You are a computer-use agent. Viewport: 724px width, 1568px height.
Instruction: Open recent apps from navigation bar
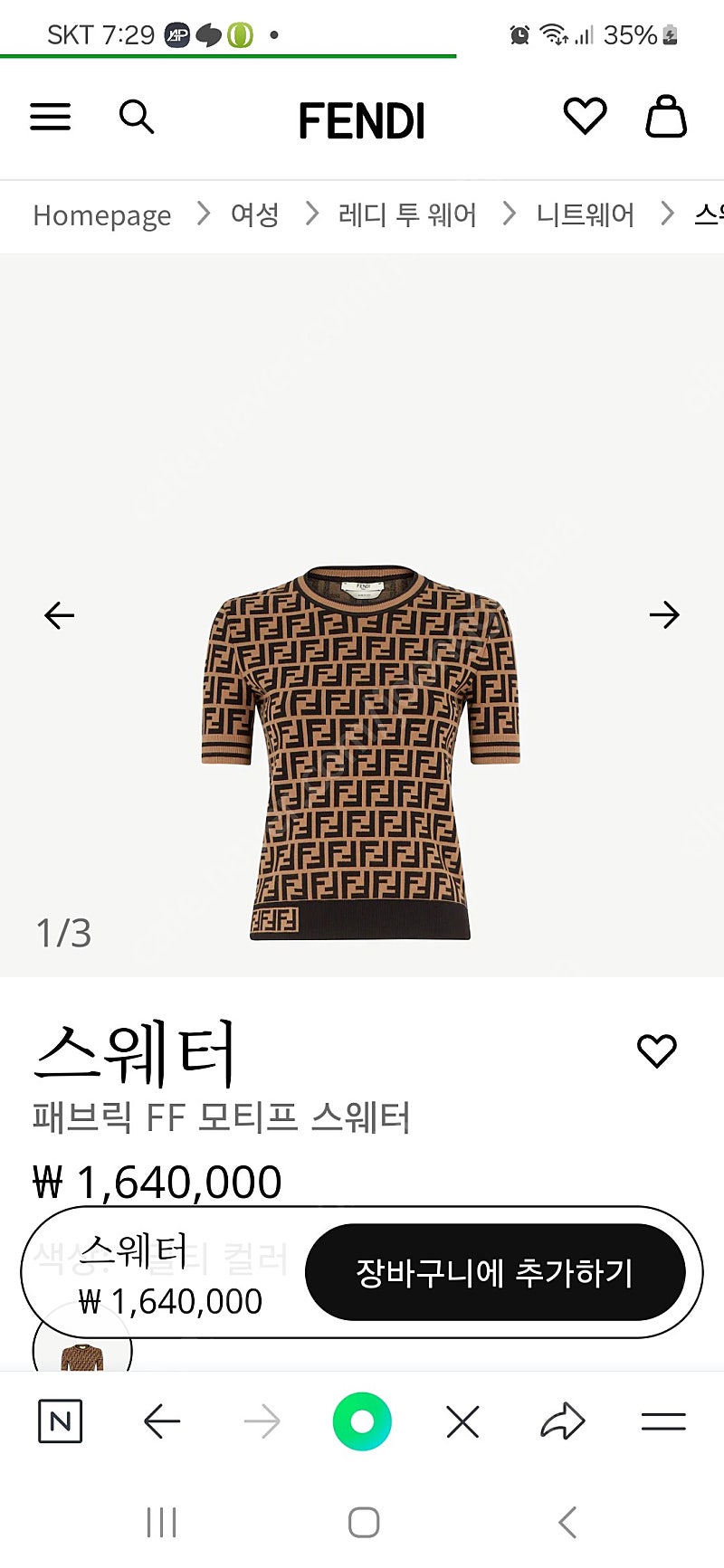click(x=162, y=1523)
